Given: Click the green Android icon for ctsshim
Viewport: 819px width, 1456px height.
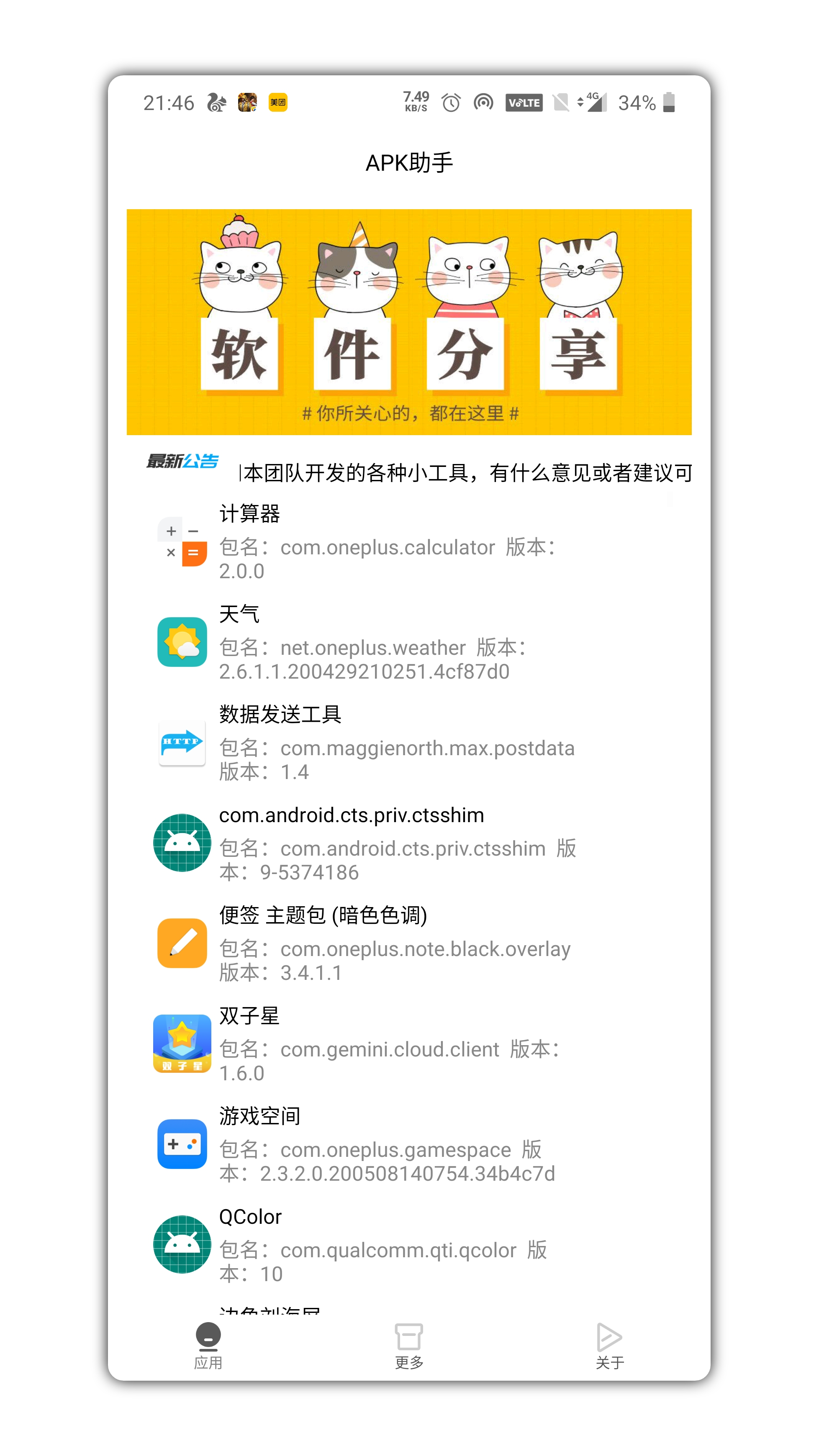Looking at the screenshot, I should click(x=182, y=843).
